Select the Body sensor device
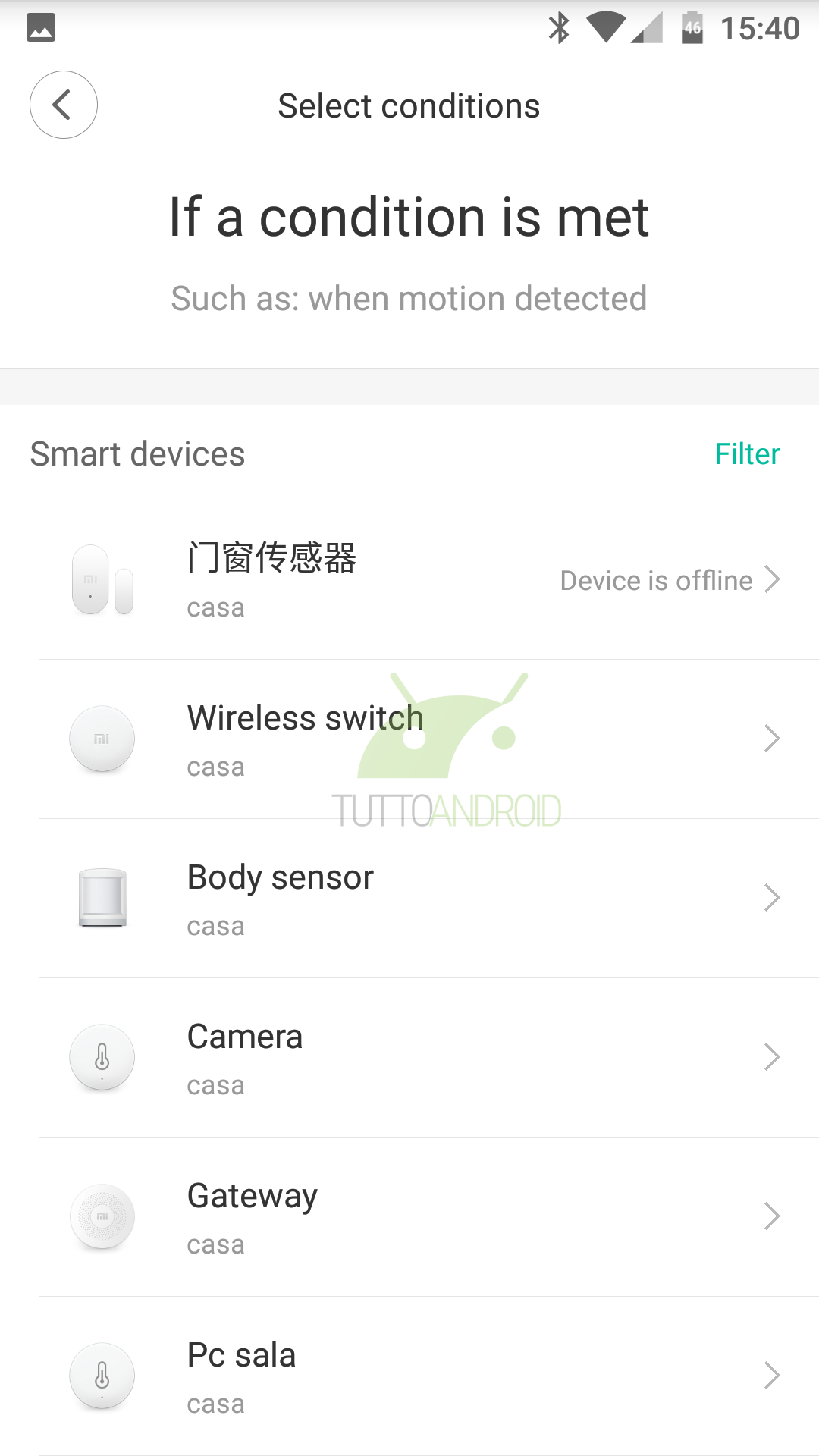 pos(409,899)
